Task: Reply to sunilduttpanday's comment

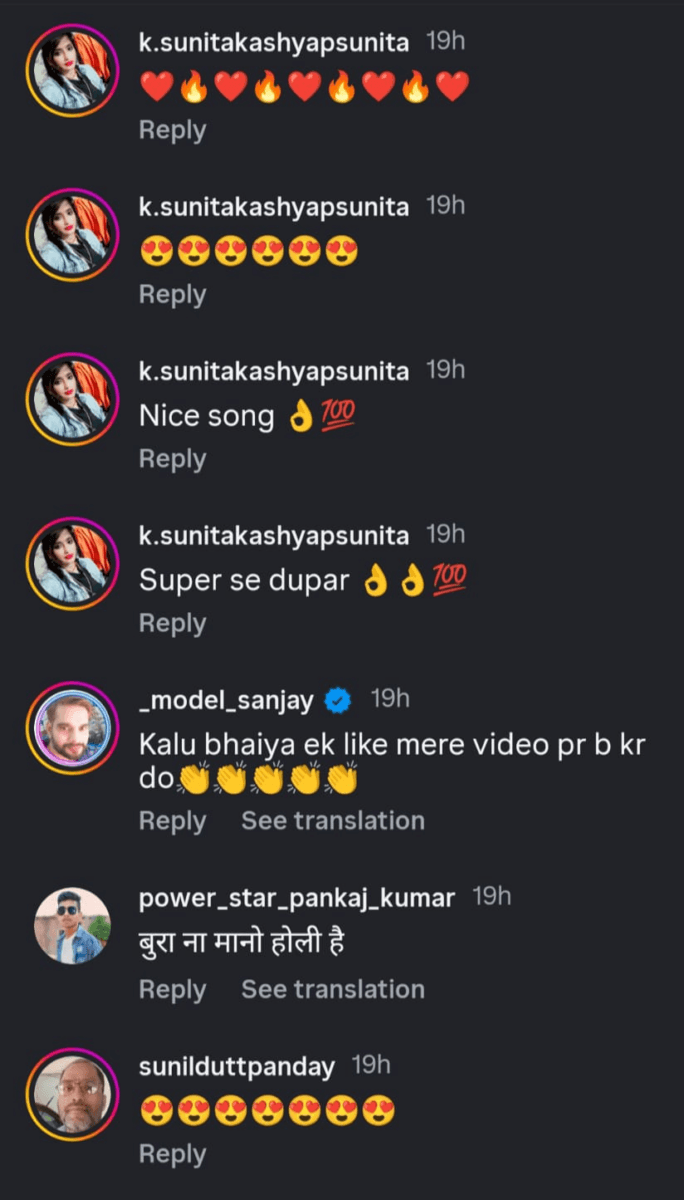Action: point(172,1154)
